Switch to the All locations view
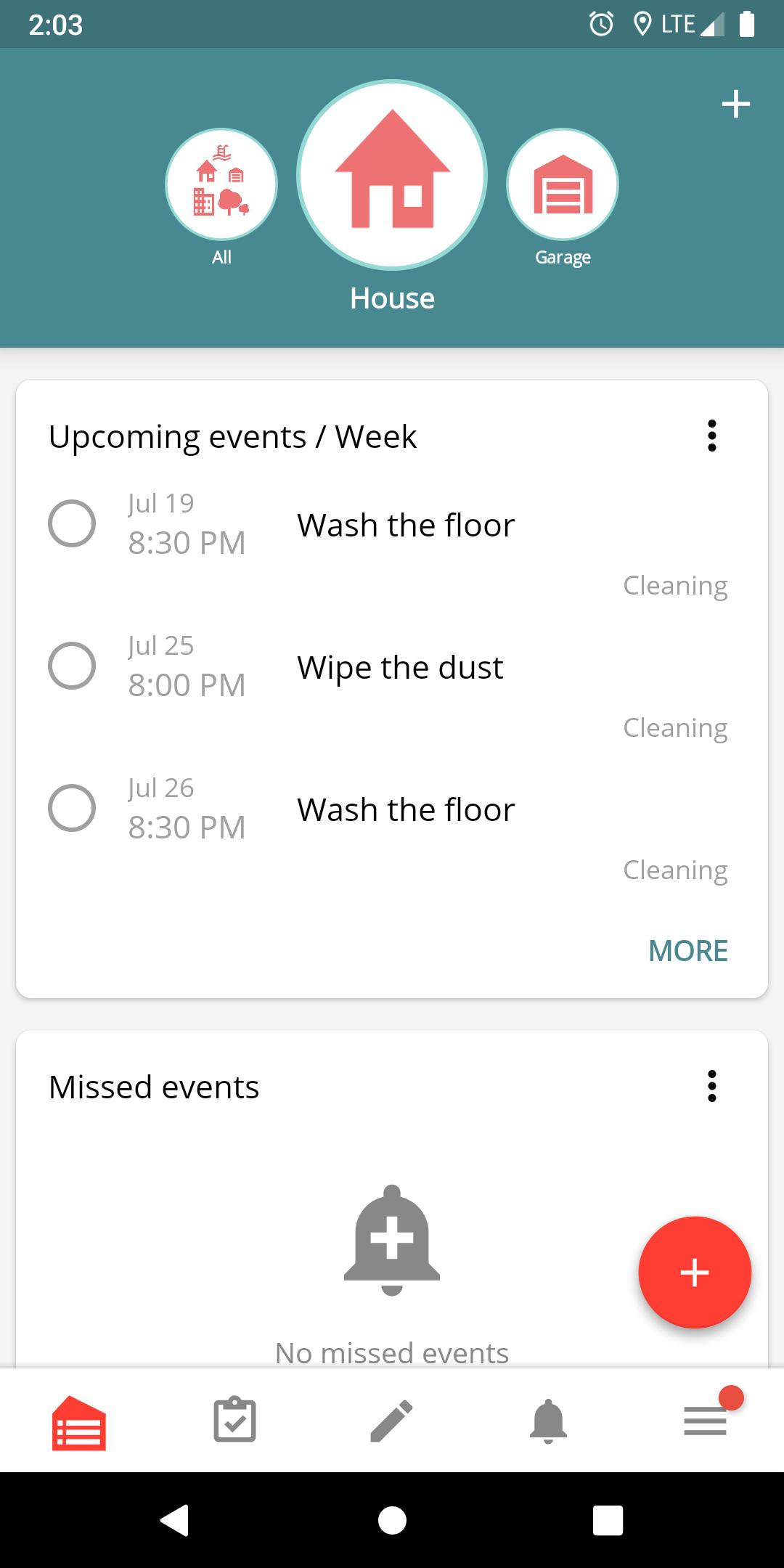784x1568 pixels. [221, 185]
